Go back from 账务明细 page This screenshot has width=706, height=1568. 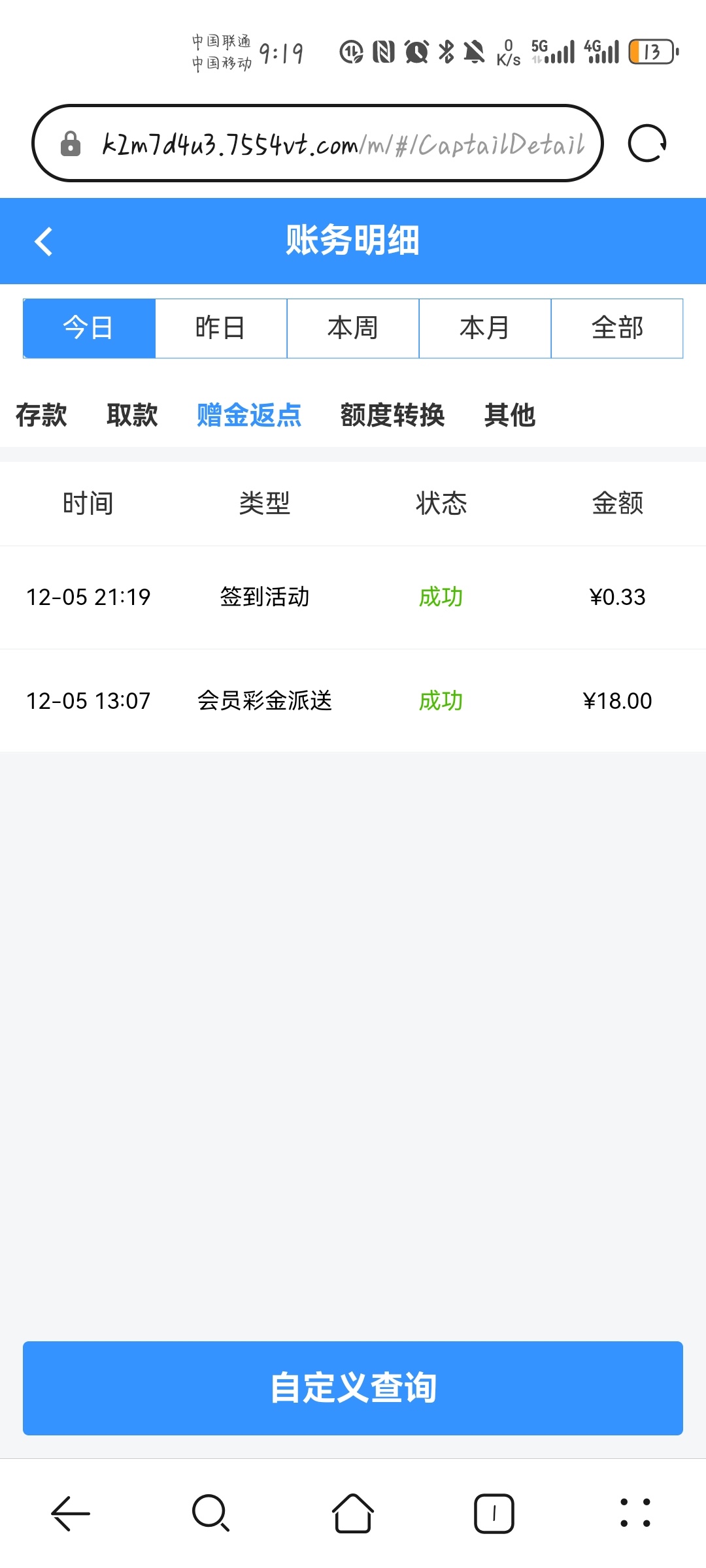43,241
